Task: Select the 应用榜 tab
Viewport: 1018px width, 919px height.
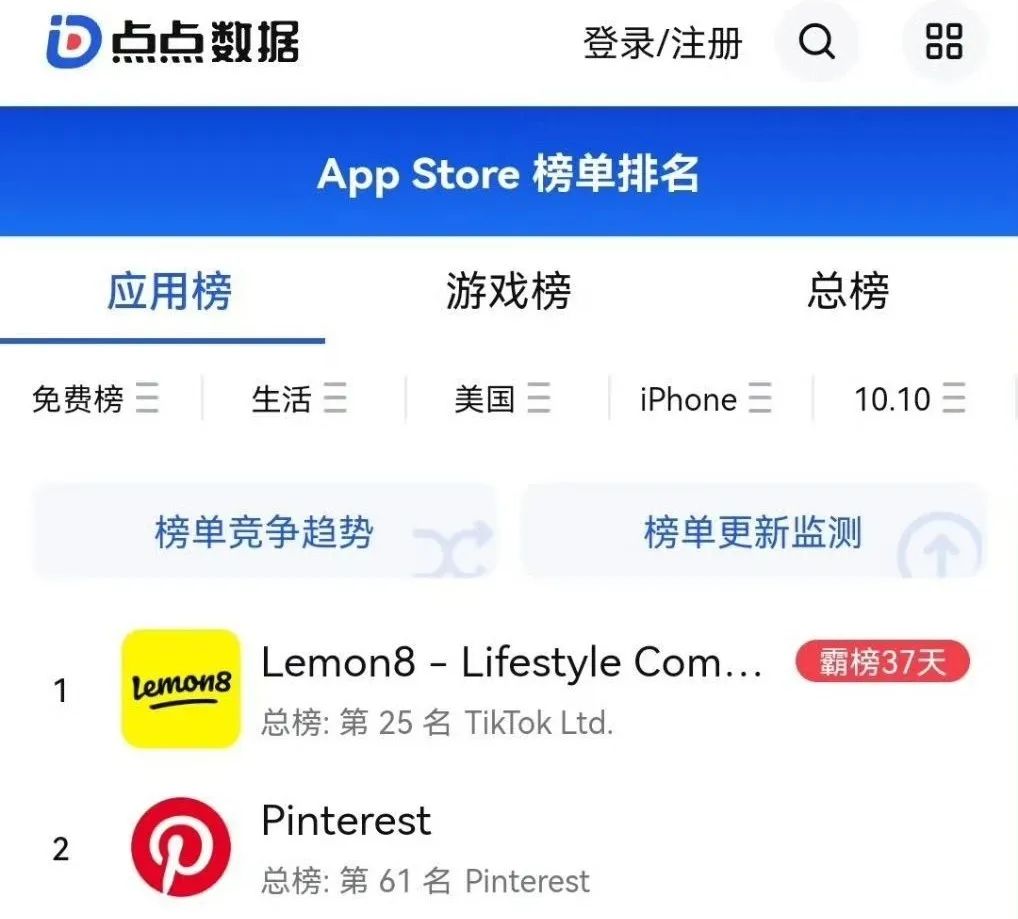Action: 169,292
